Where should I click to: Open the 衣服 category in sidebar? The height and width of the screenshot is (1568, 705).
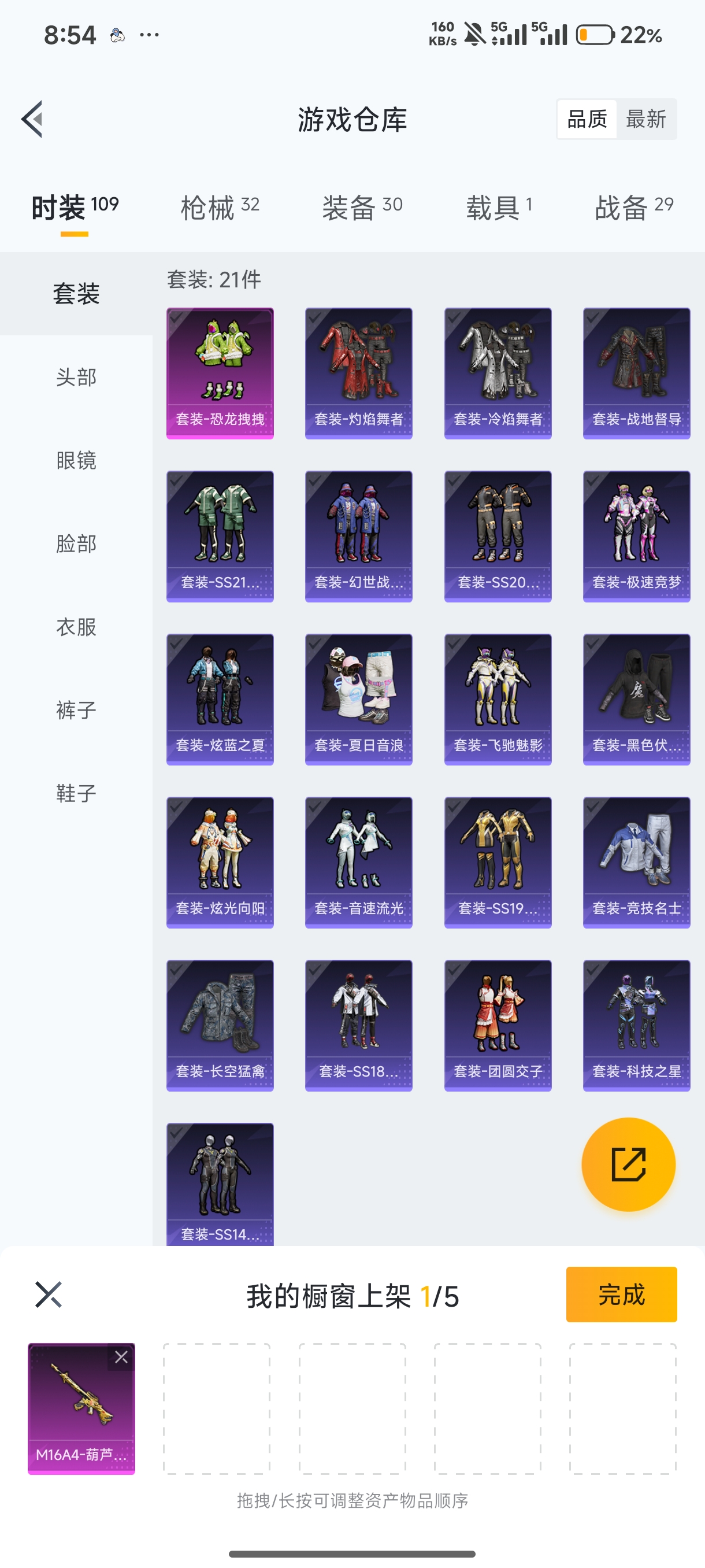pos(76,627)
